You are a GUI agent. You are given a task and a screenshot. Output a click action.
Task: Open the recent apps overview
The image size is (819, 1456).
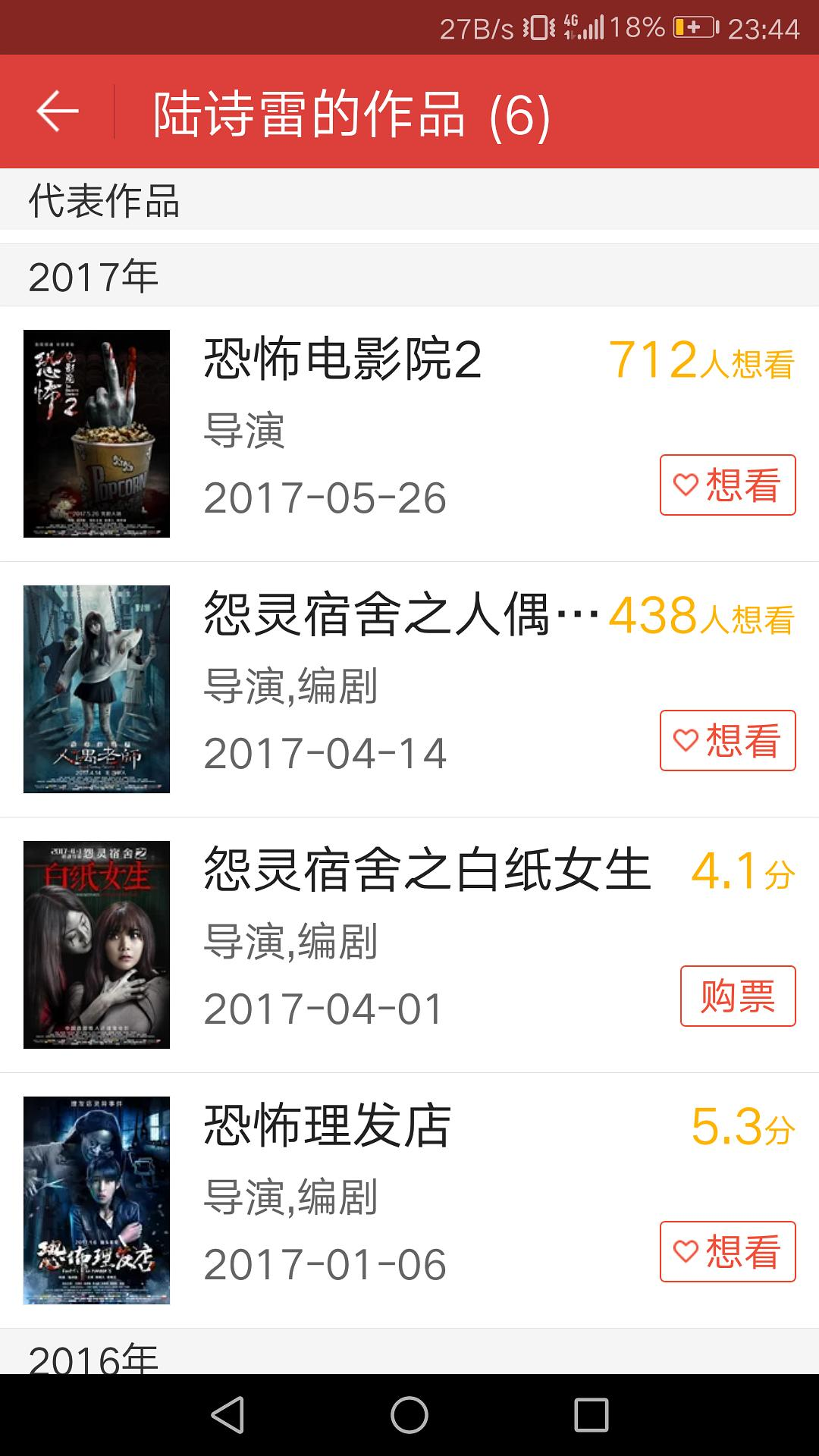(x=591, y=1415)
